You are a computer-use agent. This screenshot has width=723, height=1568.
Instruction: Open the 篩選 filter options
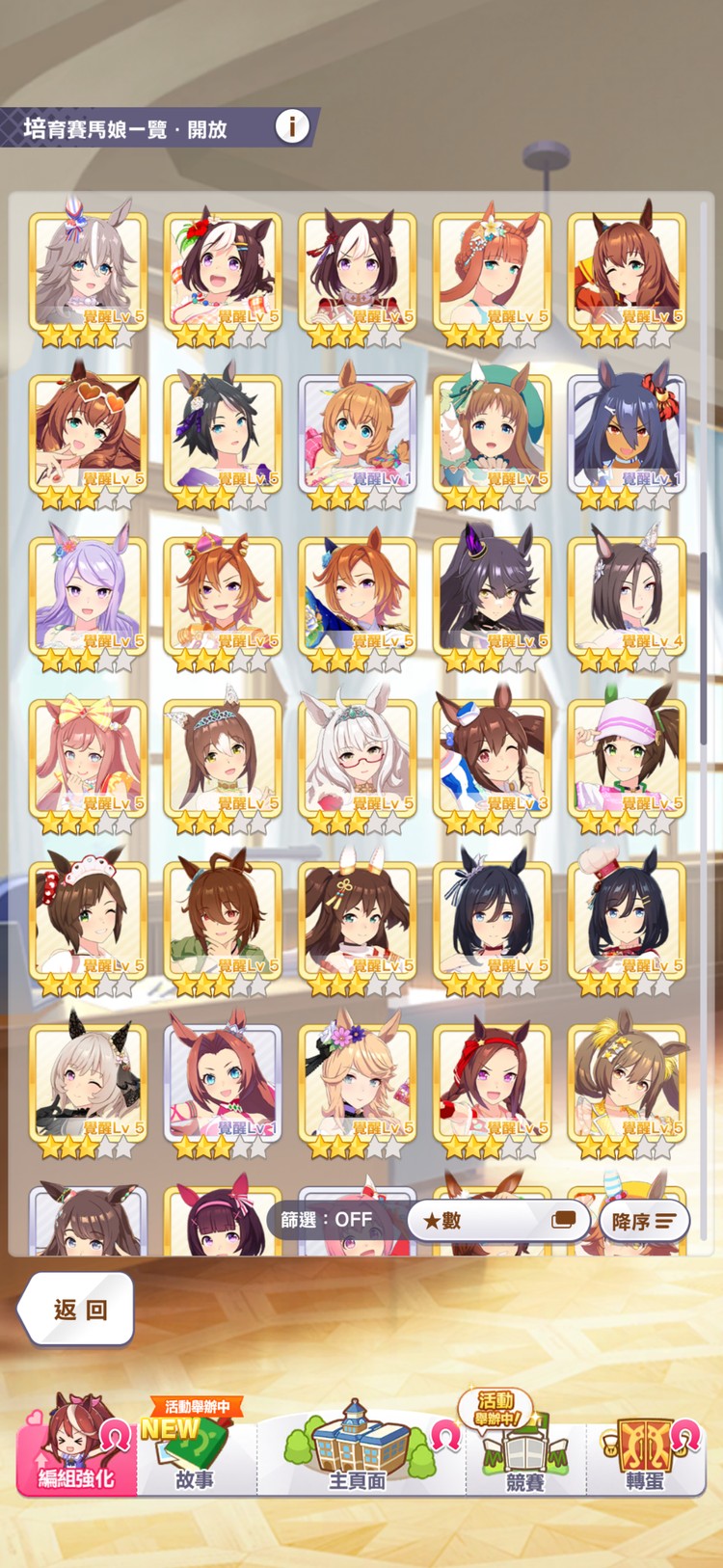pos(328,1220)
